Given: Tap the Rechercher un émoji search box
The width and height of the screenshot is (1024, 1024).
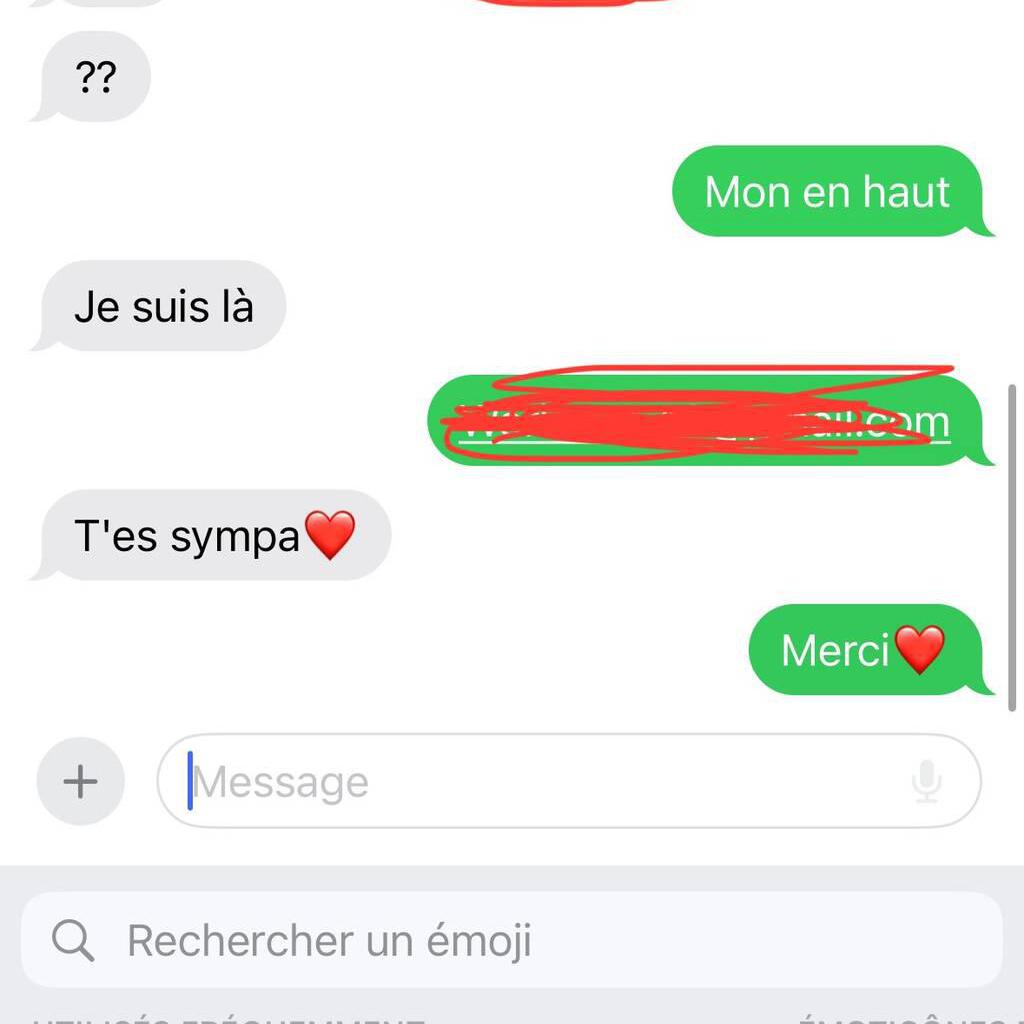Looking at the screenshot, I should (510, 940).
